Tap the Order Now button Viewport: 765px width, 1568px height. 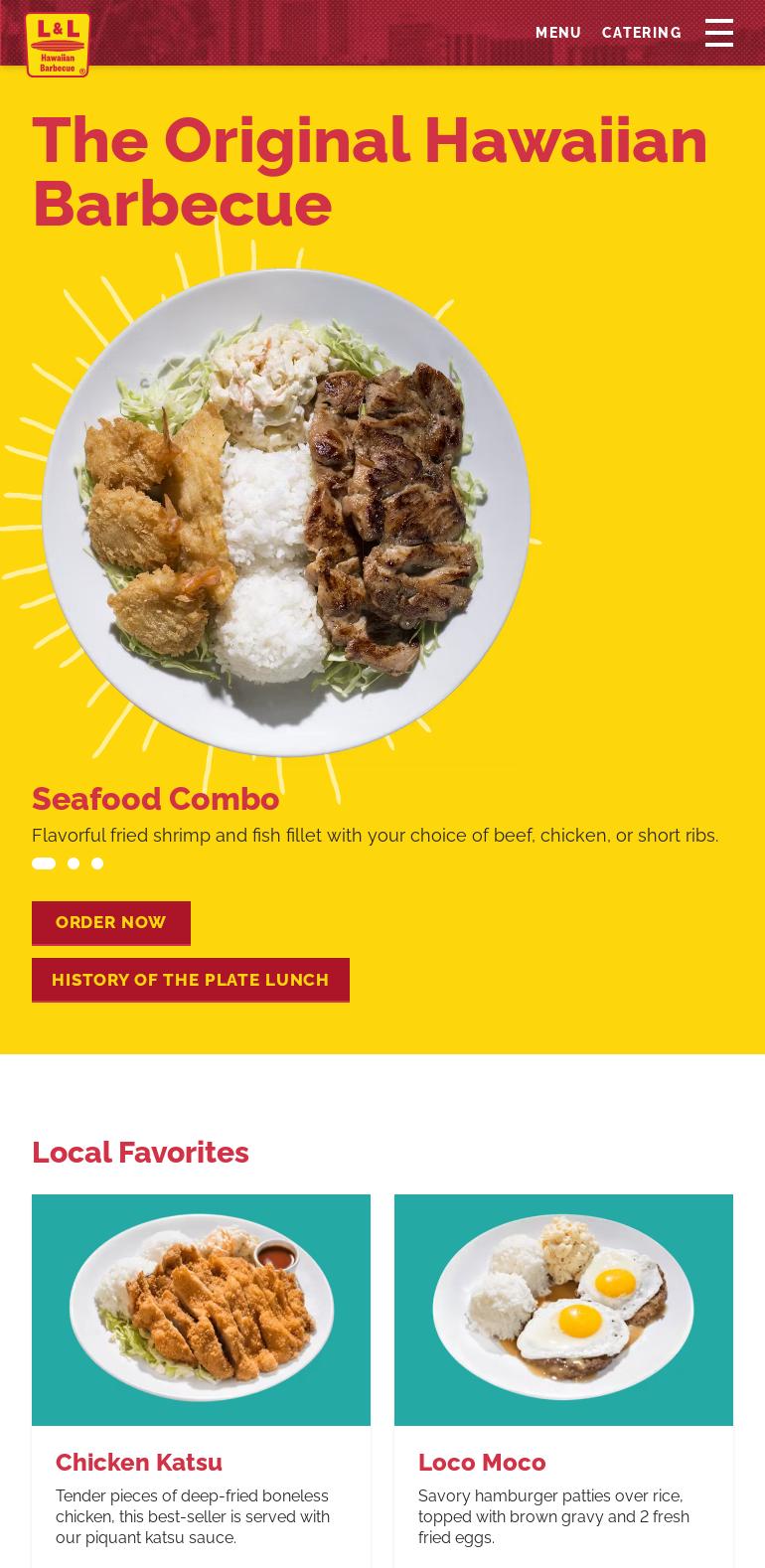[x=111, y=923]
